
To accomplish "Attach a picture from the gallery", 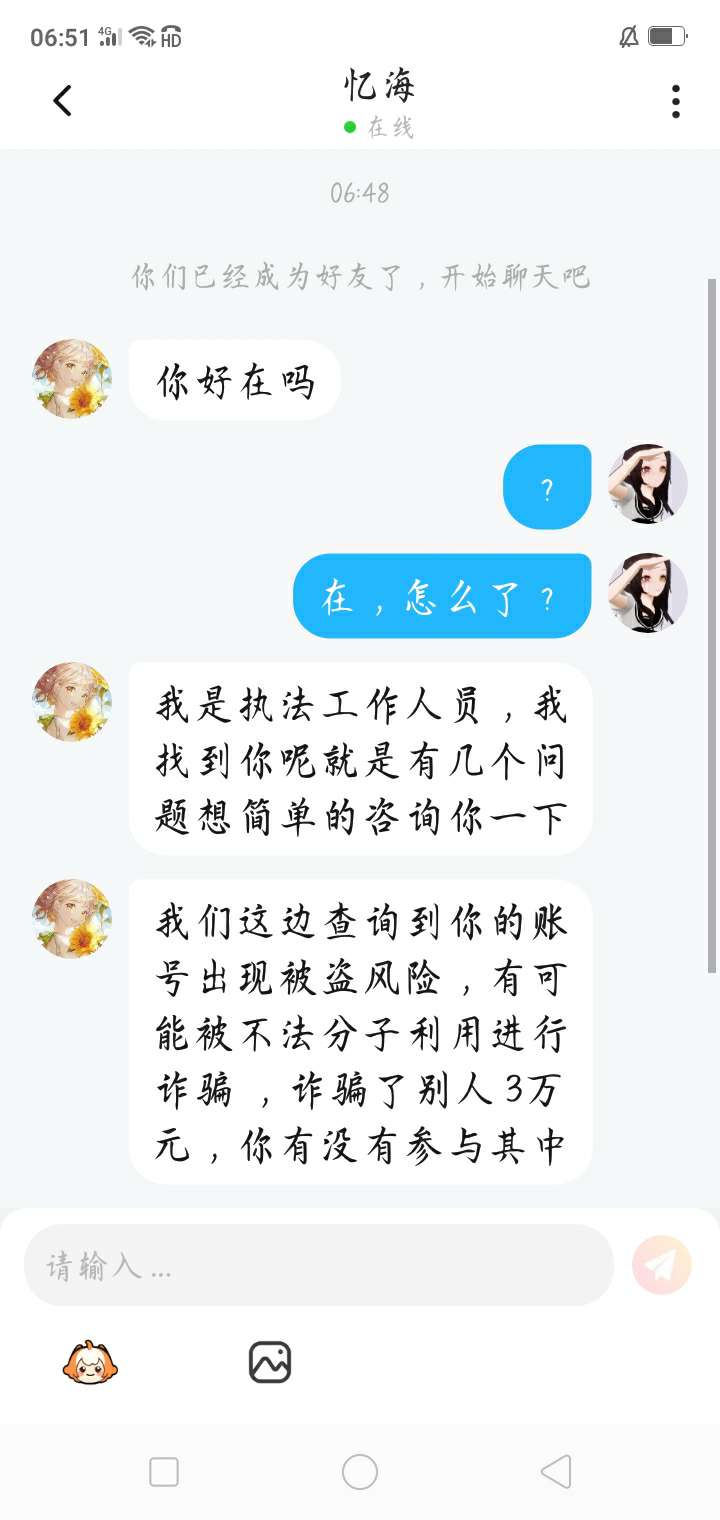I will [x=269, y=1362].
